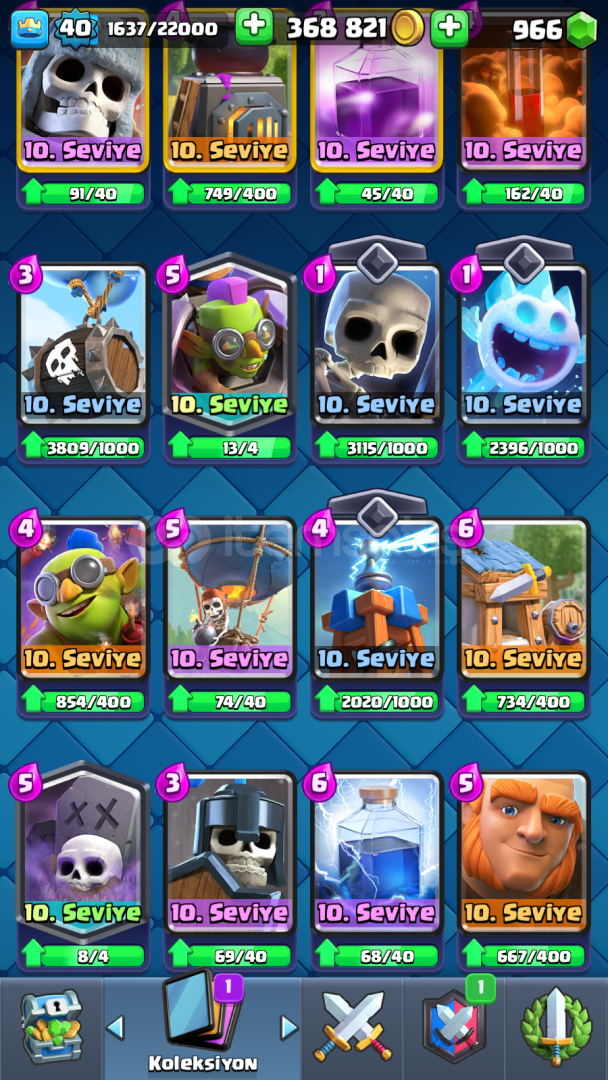Add experience using the plus beside 1637/22000

coord(254,28)
